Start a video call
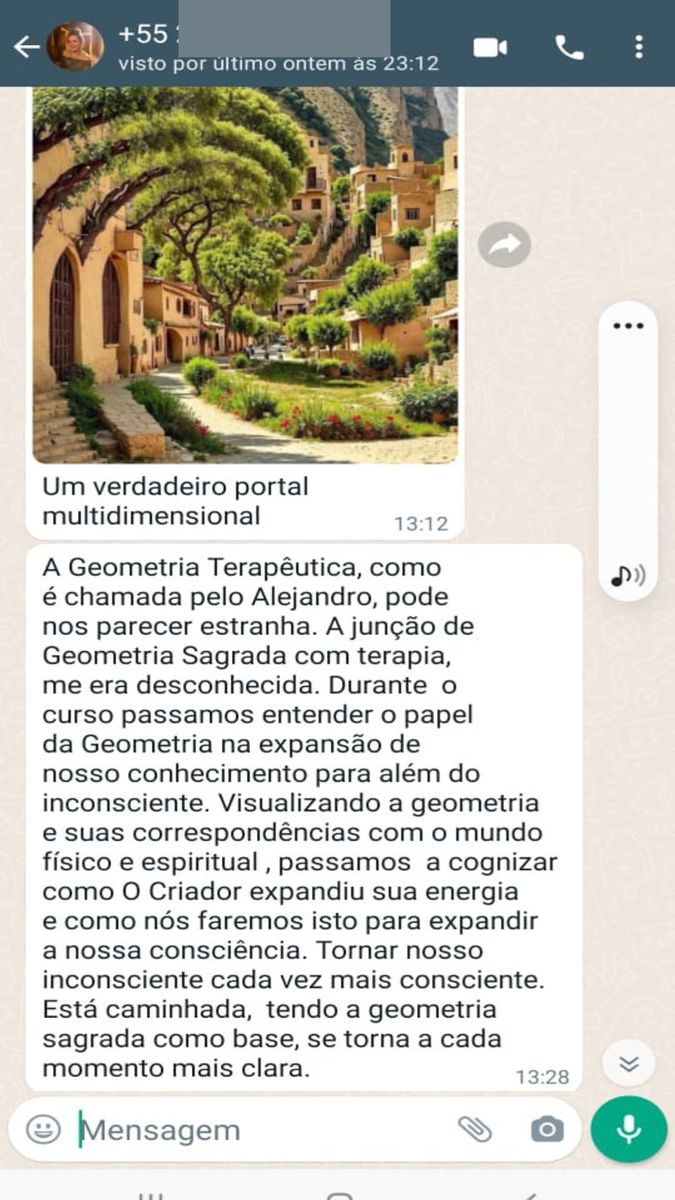This screenshot has width=675, height=1200. (490, 47)
